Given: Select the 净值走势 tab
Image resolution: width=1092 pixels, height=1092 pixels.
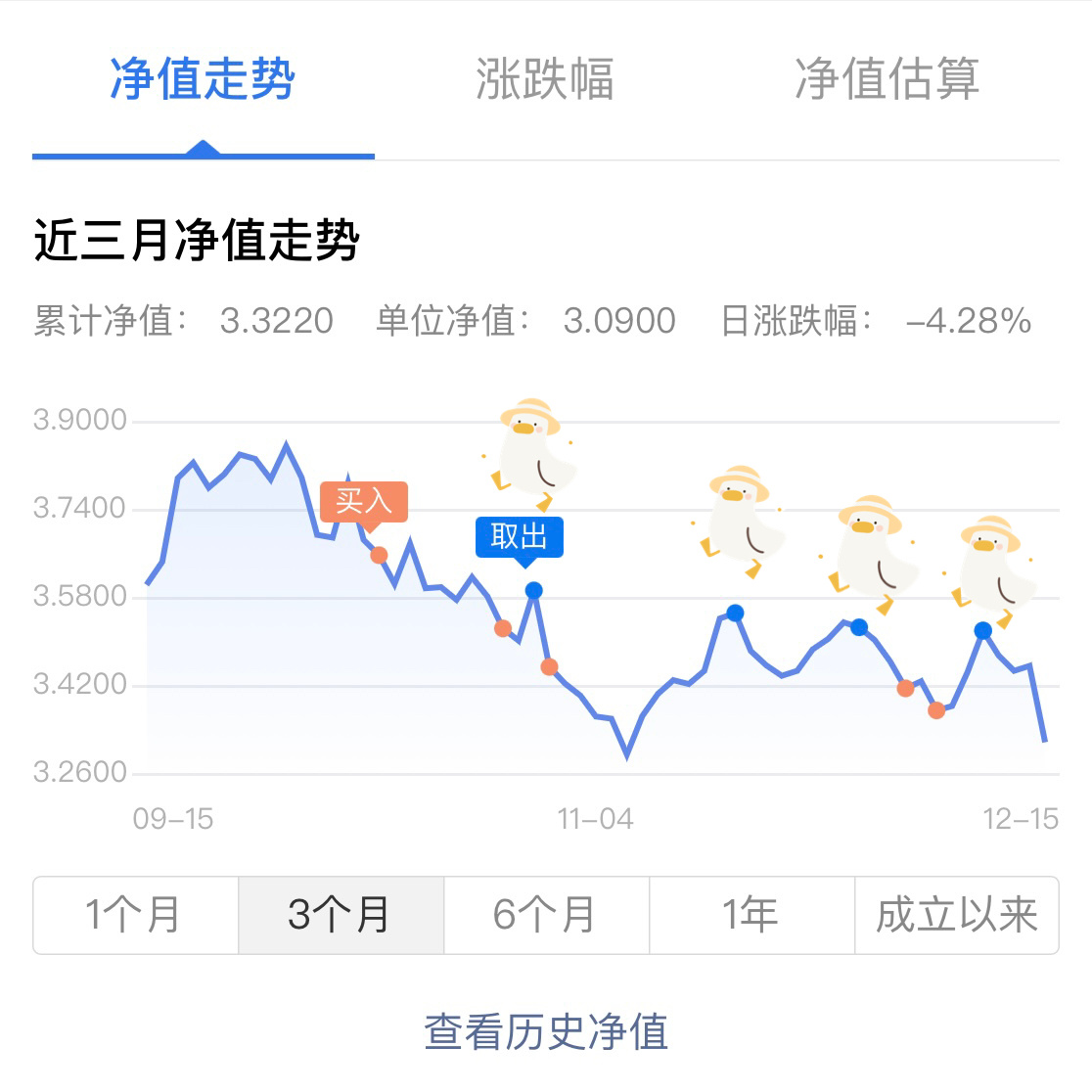Looking at the screenshot, I should [203, 80].
